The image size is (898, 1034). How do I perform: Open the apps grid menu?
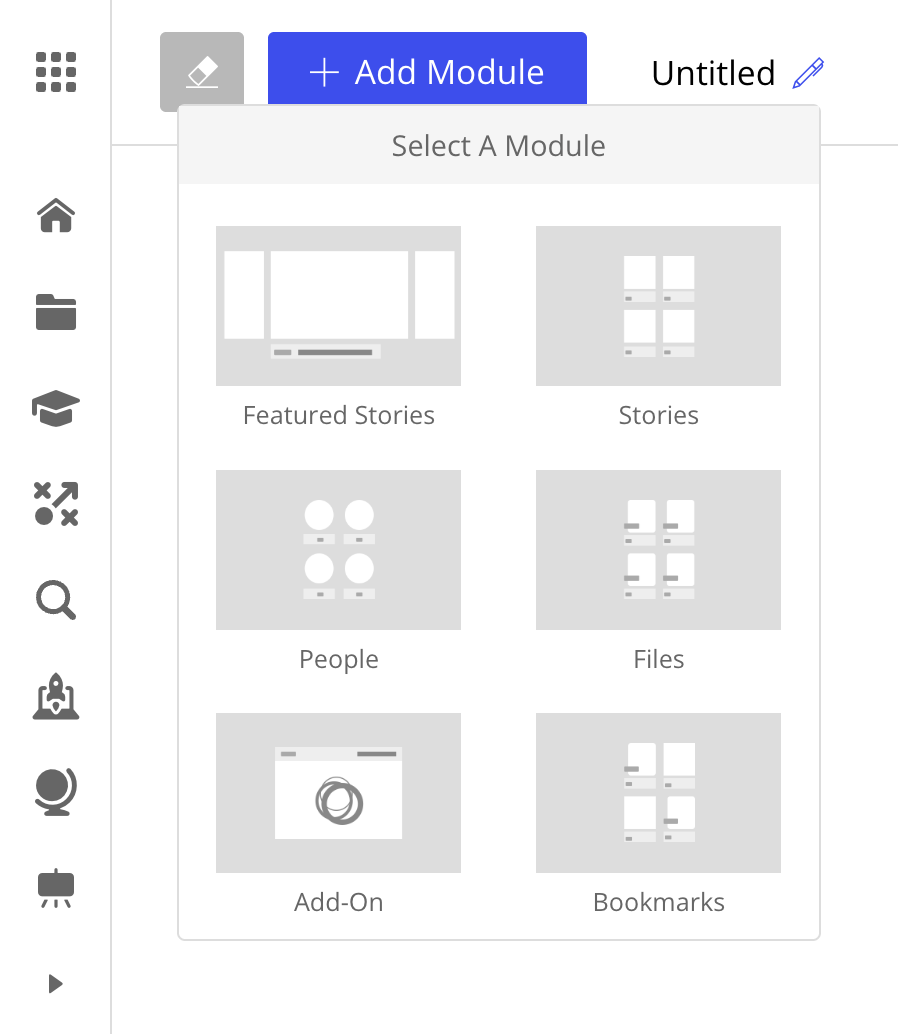(x=55, y=72)
